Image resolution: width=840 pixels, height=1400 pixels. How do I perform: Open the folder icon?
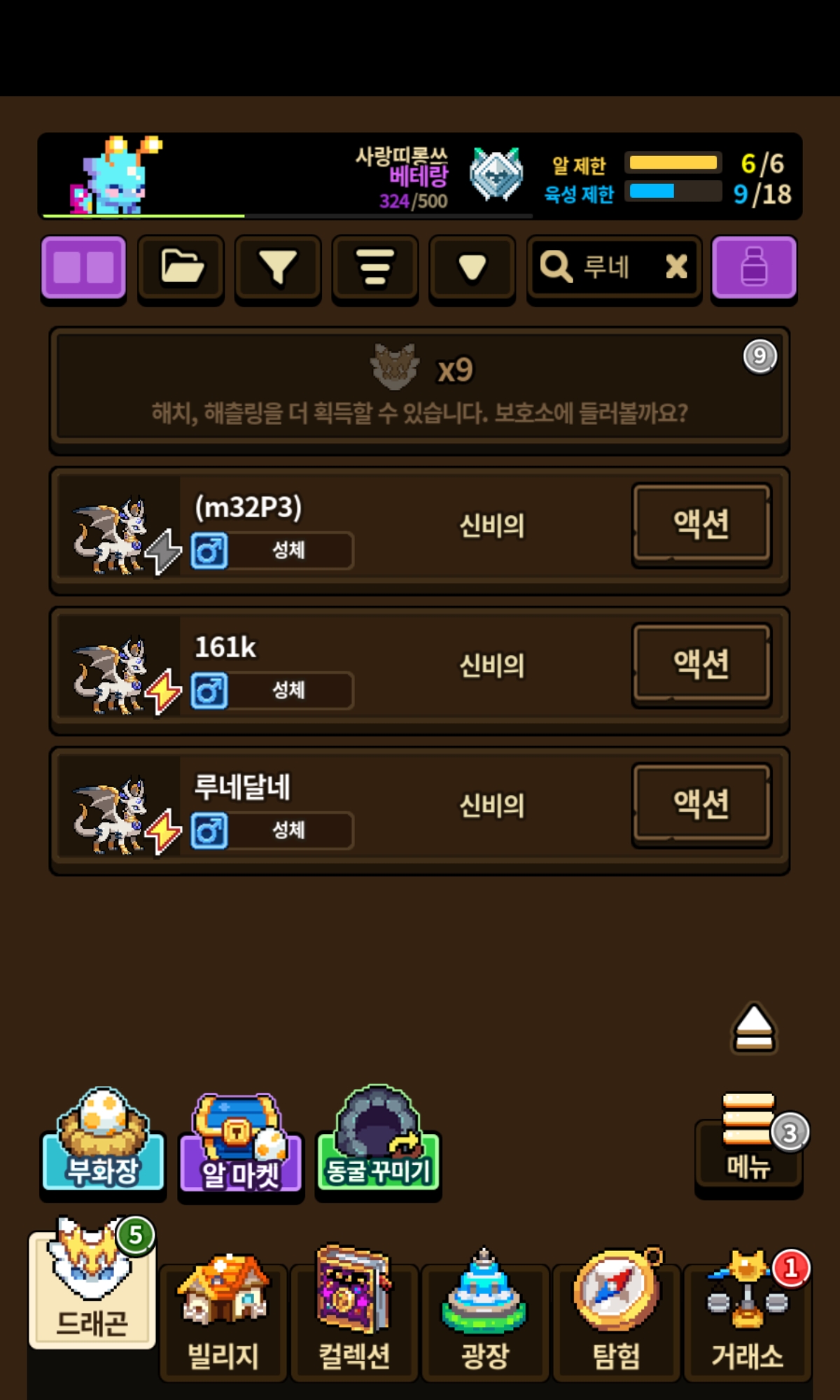(x=181, y=268)
